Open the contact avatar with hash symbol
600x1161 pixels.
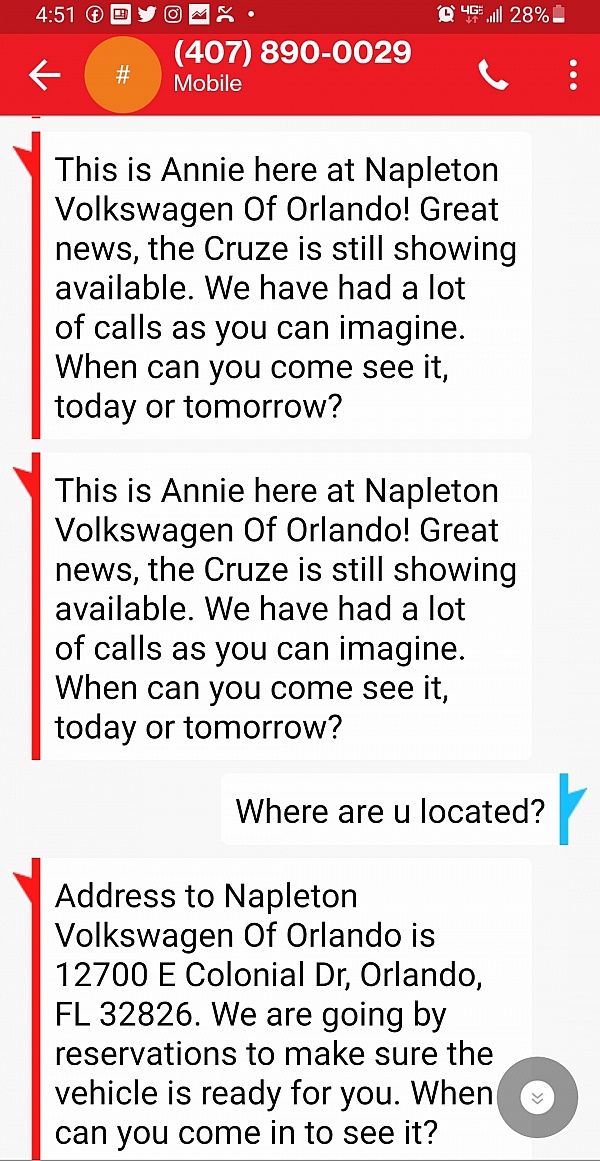point(123,75)
